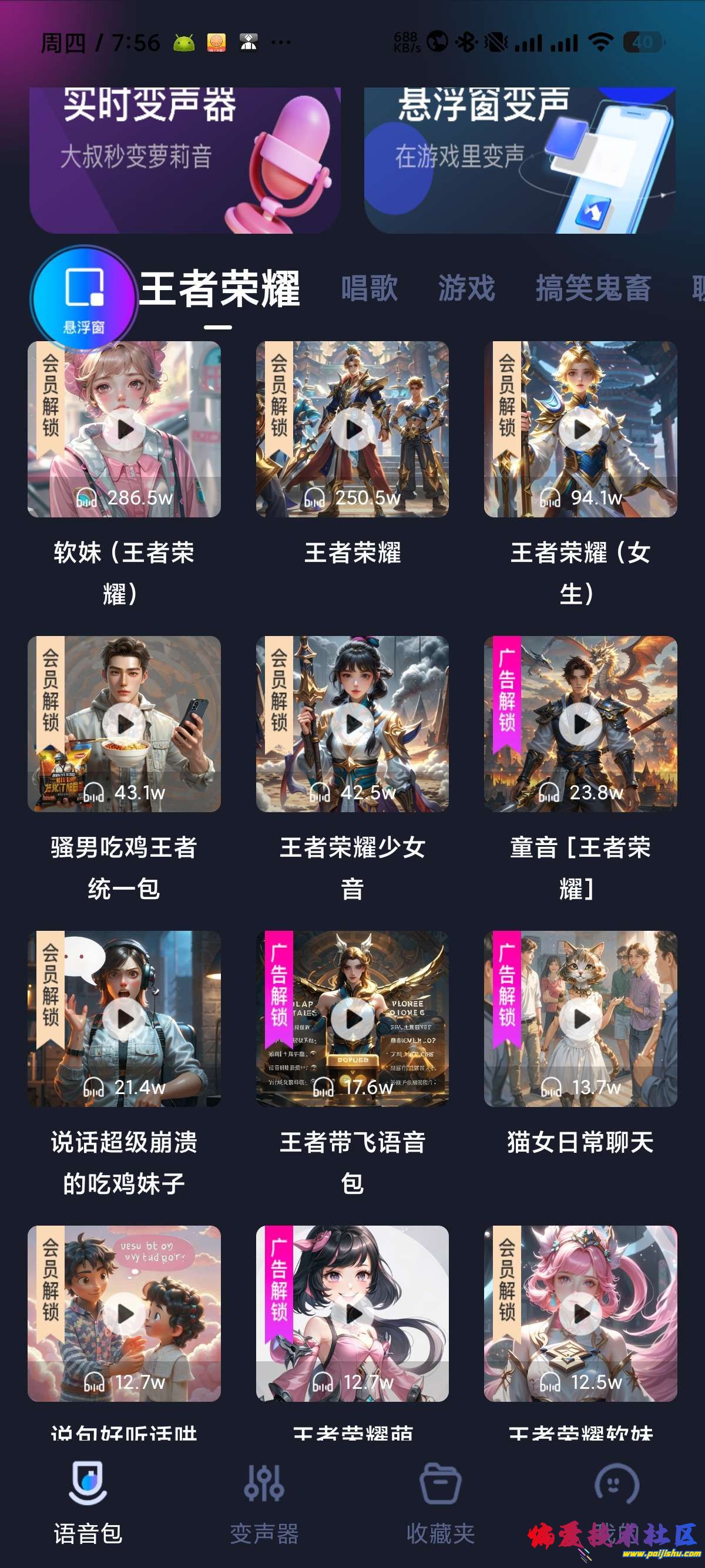The height and width of the screenshot is (1568, 705).
Task: Open the 实时变声器 banner
Action: (184, 160)
